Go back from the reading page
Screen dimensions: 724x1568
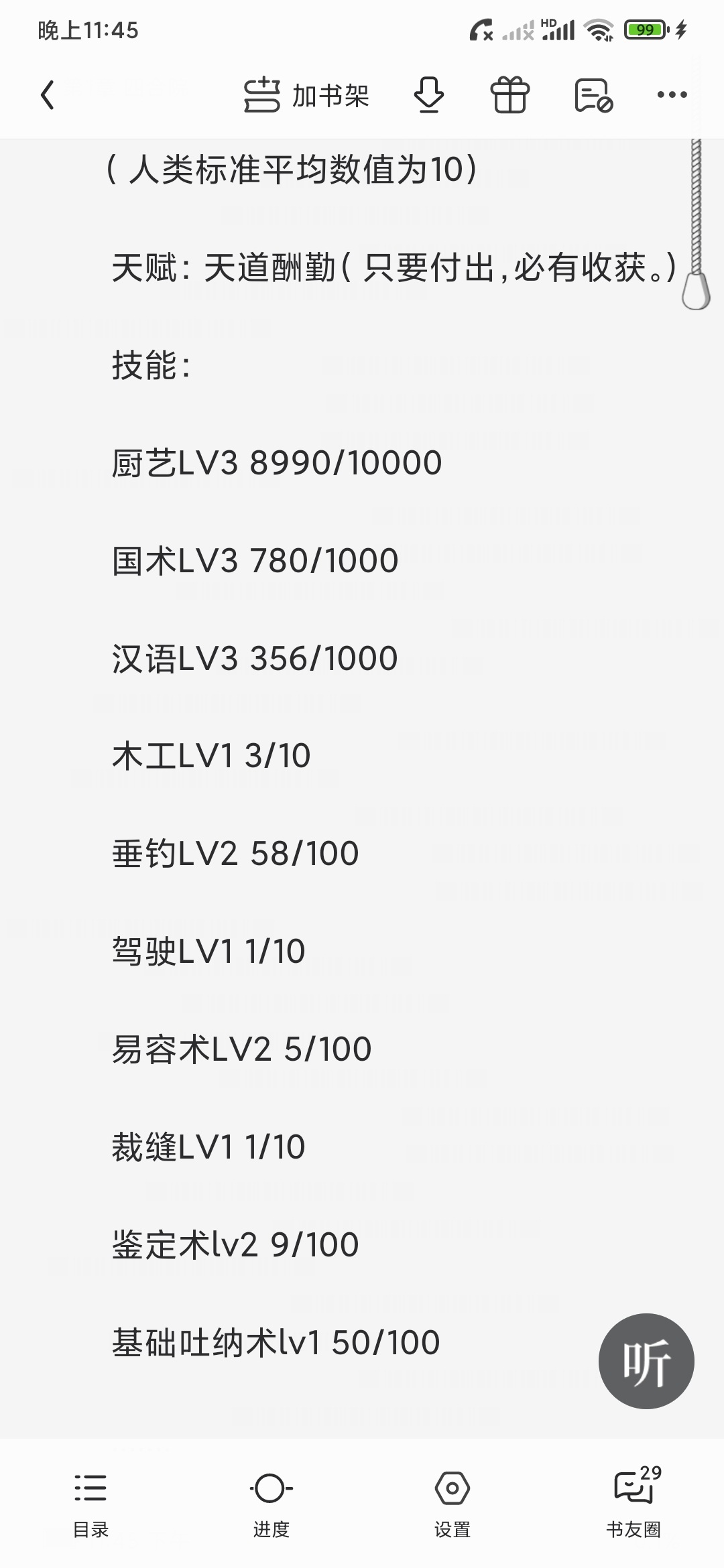pyautogui.click(x=47, y=95)
